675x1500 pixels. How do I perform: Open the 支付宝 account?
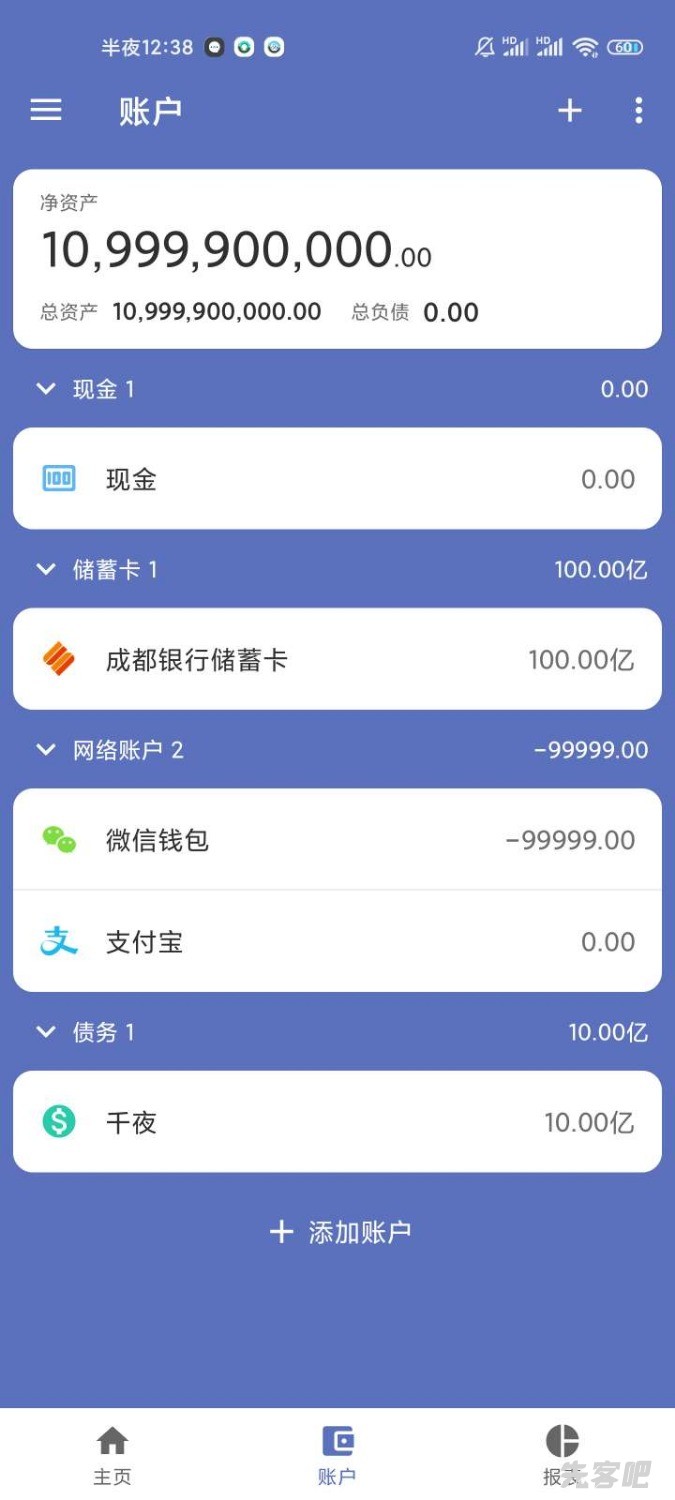(337, 942)
